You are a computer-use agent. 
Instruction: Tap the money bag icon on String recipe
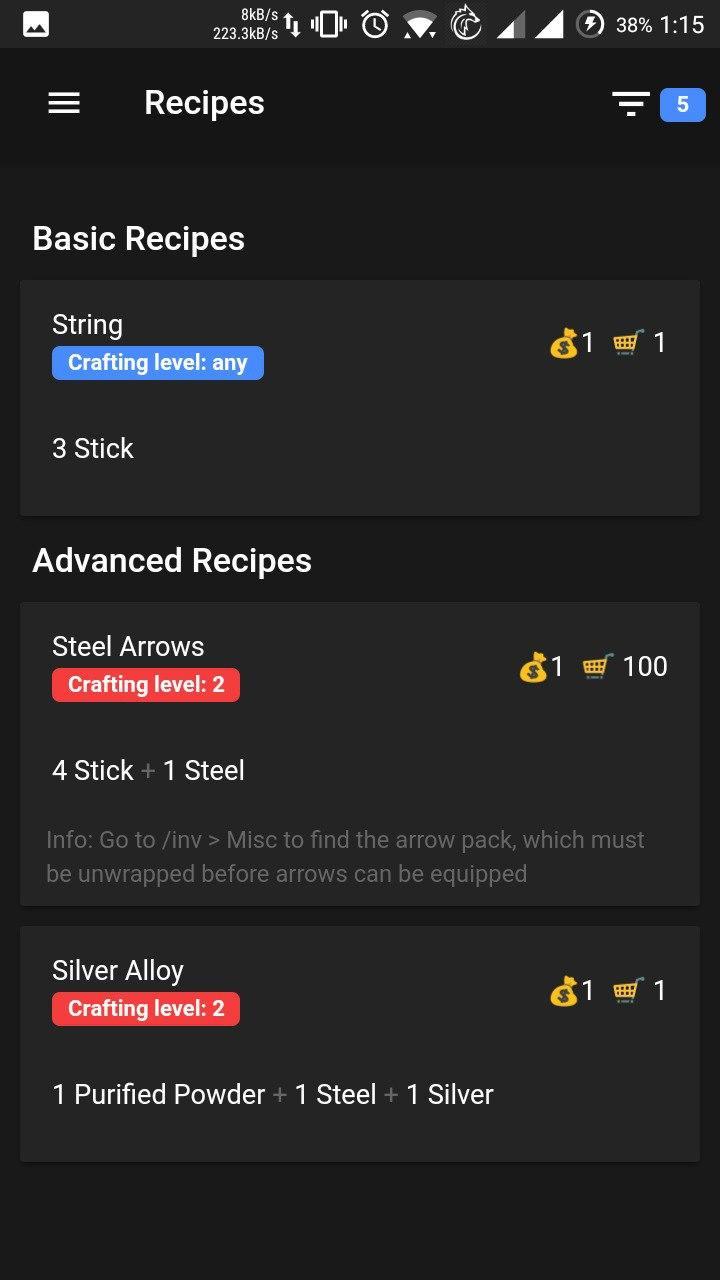[x=566, y=342]
